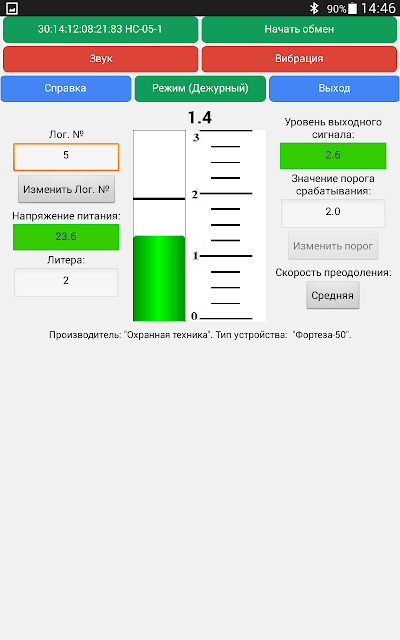Toggle the Вибрация vibration button
400x640 pixels.
click(x=299, y=59)
